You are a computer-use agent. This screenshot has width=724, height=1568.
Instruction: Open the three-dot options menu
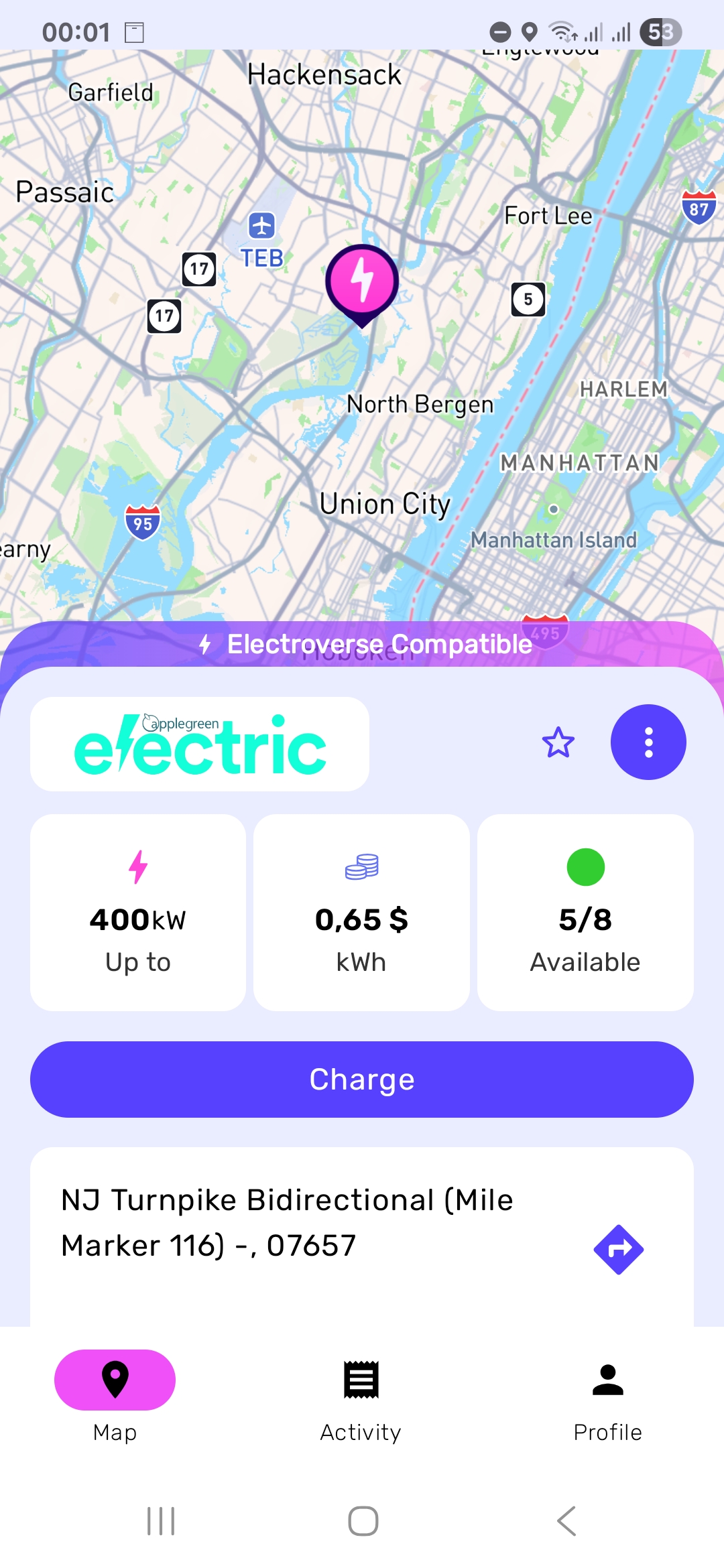[648, 742]
